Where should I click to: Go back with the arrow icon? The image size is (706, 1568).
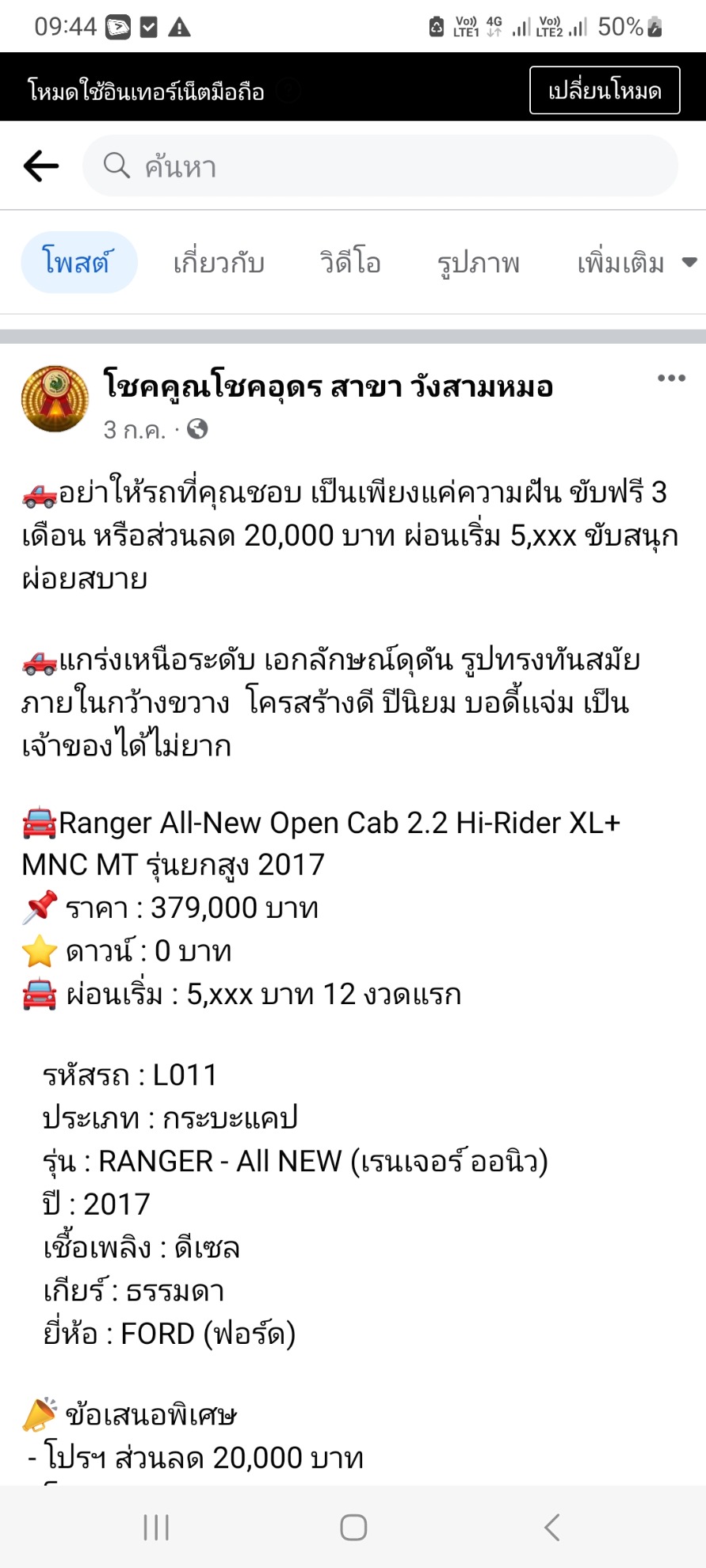coord(41,166)
